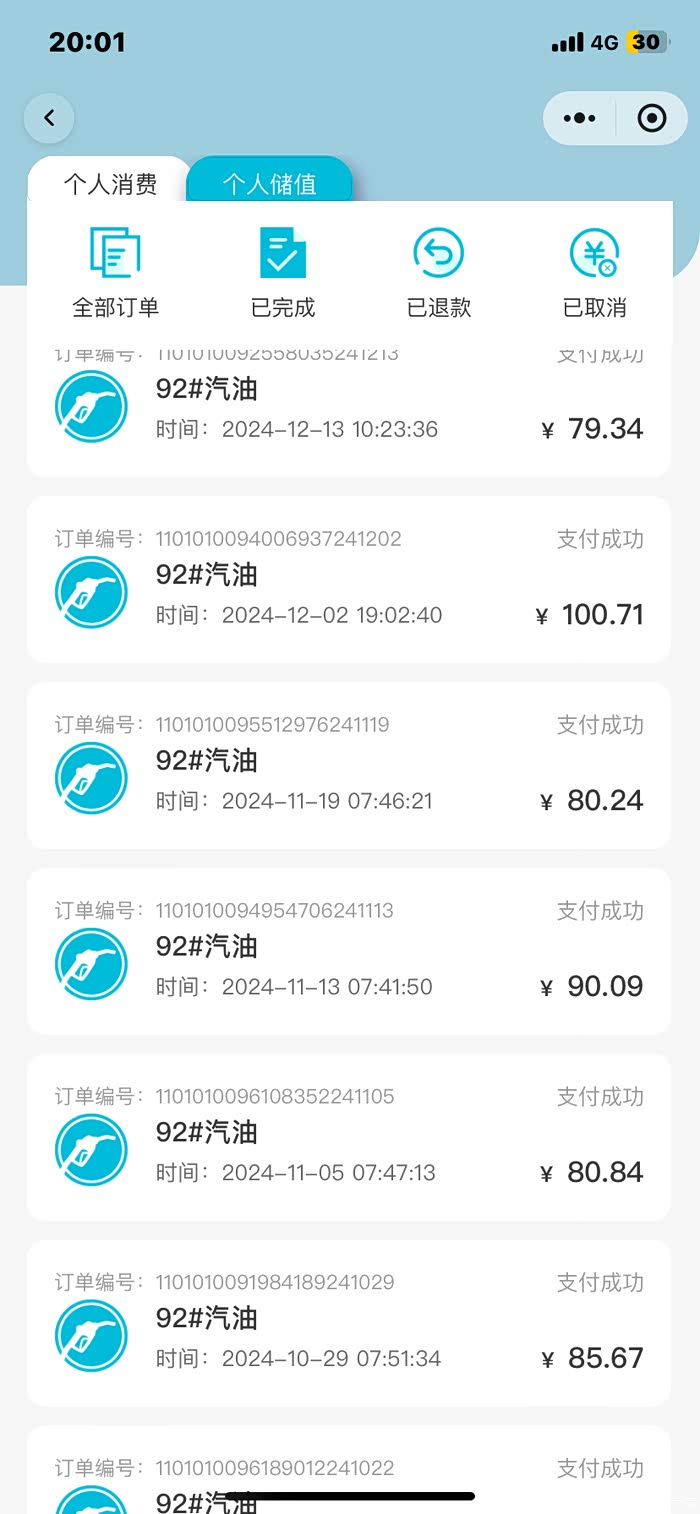Image resolution: width=700 pixels, height=1514 pixels.
Task: Go back using the top-left arrow
Action: pyautogui.click(x=49, y=118)
